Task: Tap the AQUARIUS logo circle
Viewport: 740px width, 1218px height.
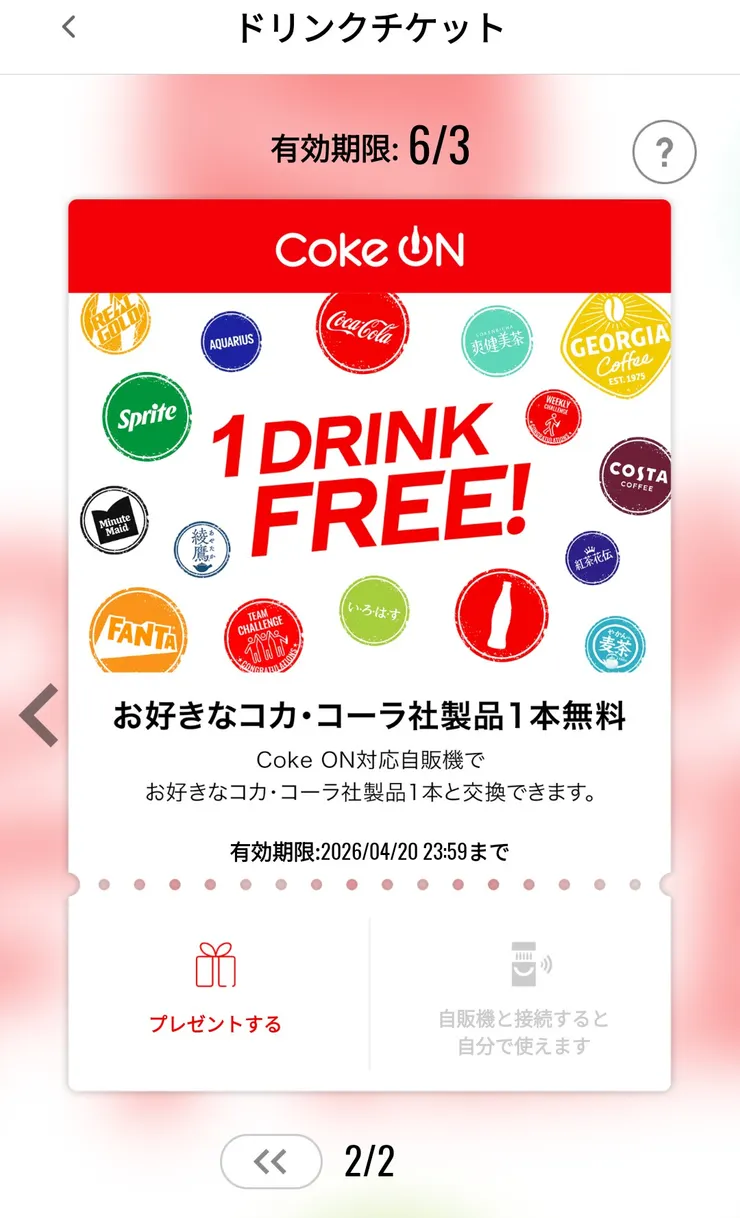Action: click(231, 342)
